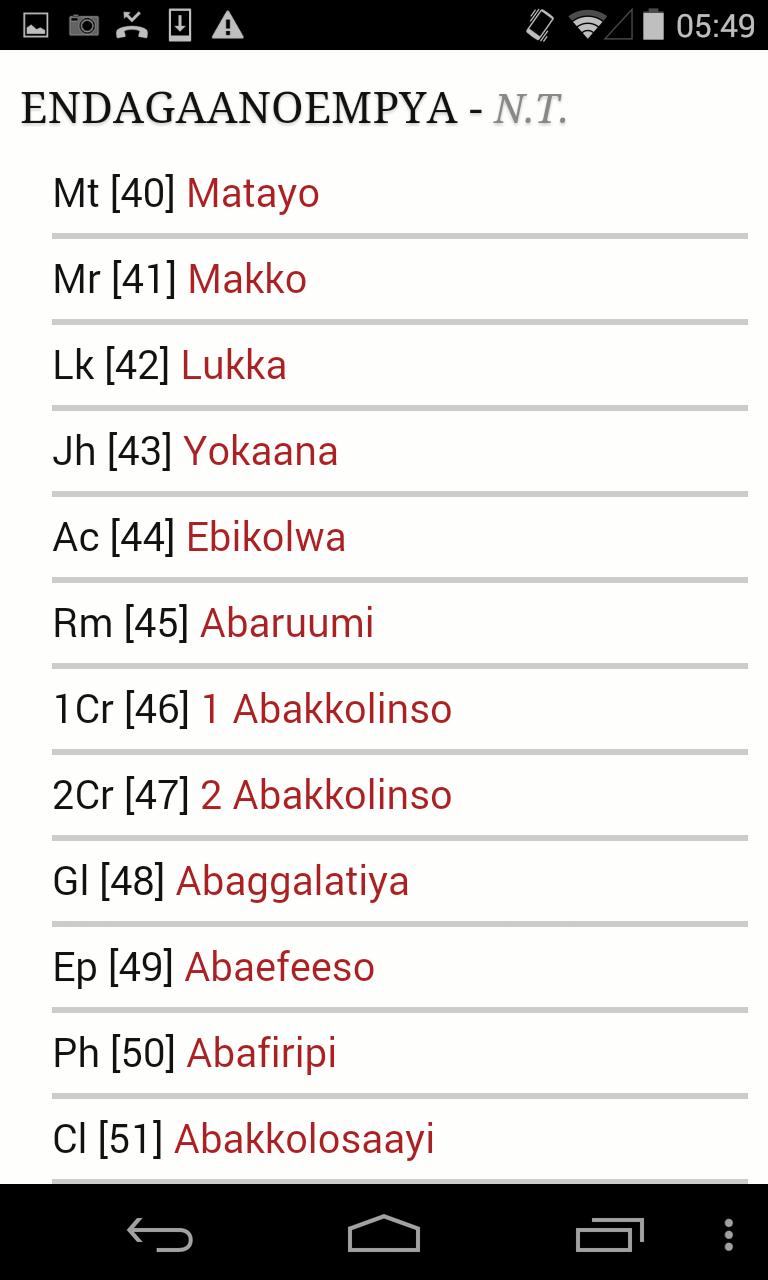Open the navigation bar overflow menu
The width and height of the screenshot is (768, 1280).
pos(728,1234)
